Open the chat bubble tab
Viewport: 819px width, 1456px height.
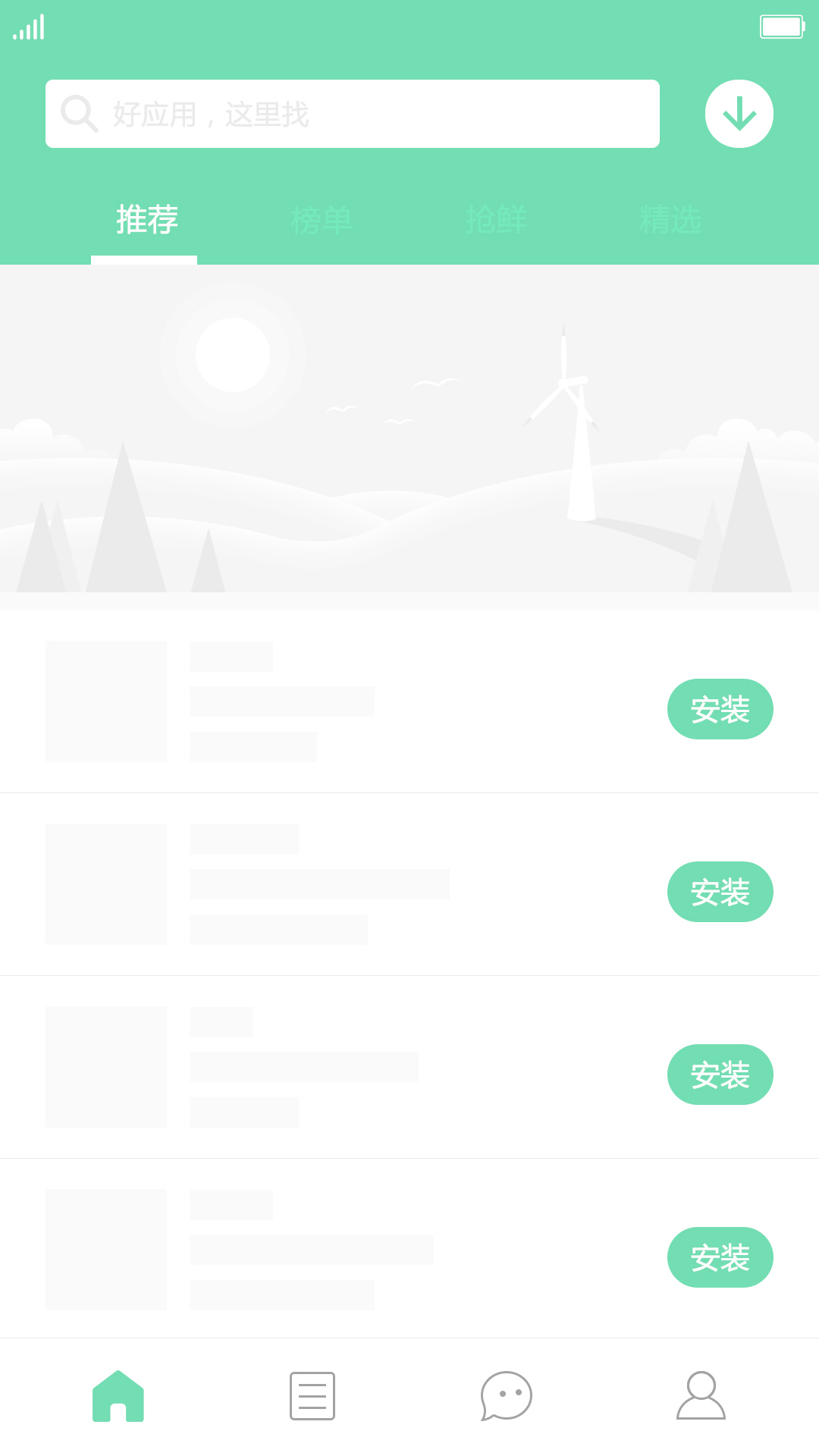click(x=507, y=1396)
